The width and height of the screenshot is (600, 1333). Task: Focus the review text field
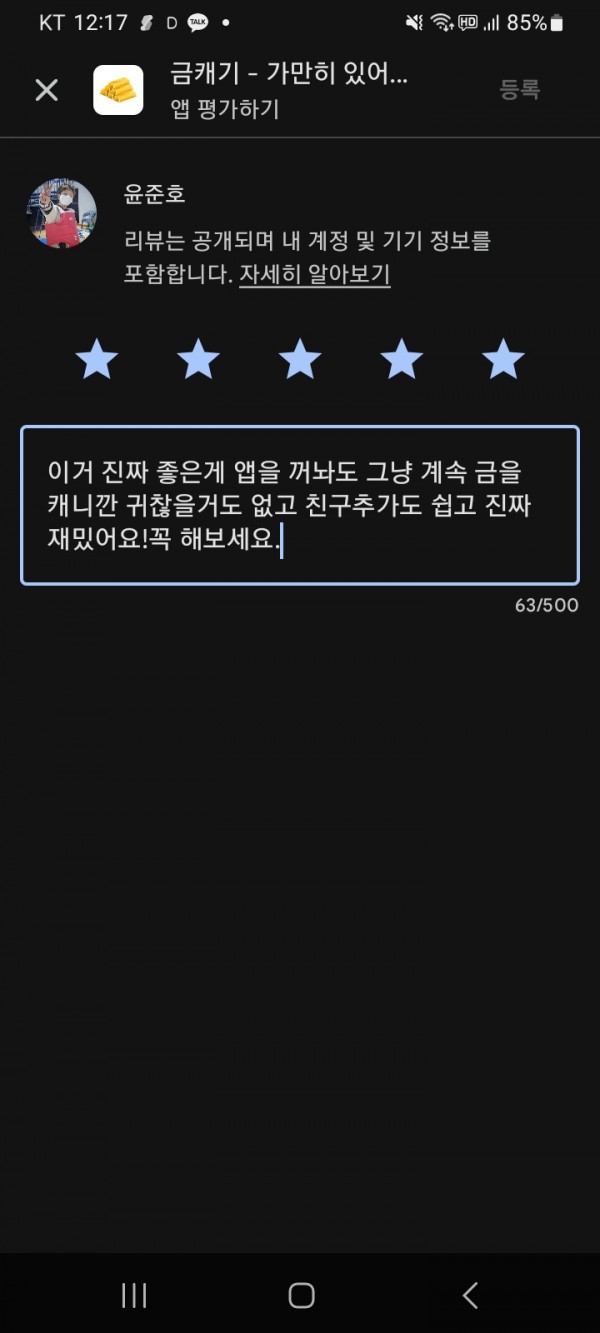(x=300, y=505)
